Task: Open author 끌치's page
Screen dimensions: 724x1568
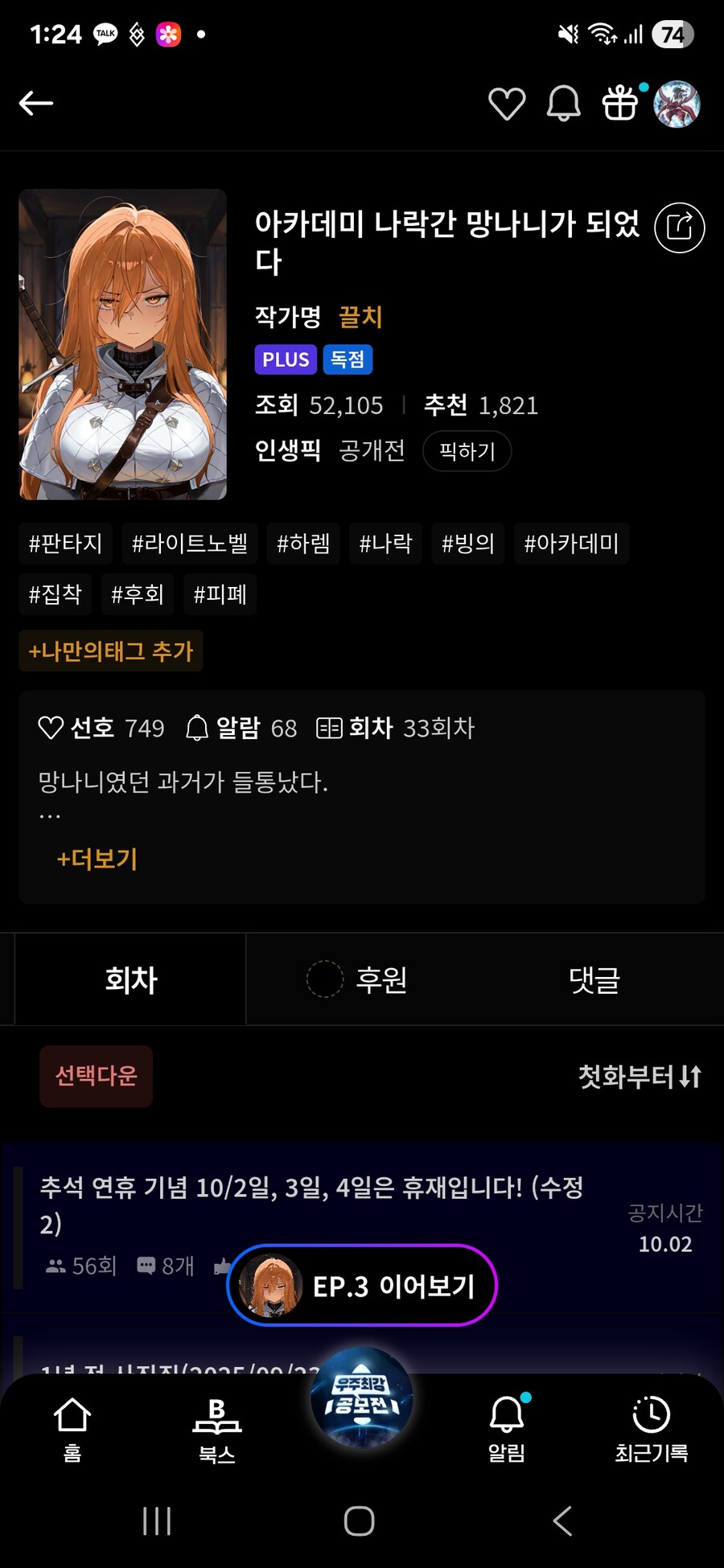Action: tap(360, 317)
